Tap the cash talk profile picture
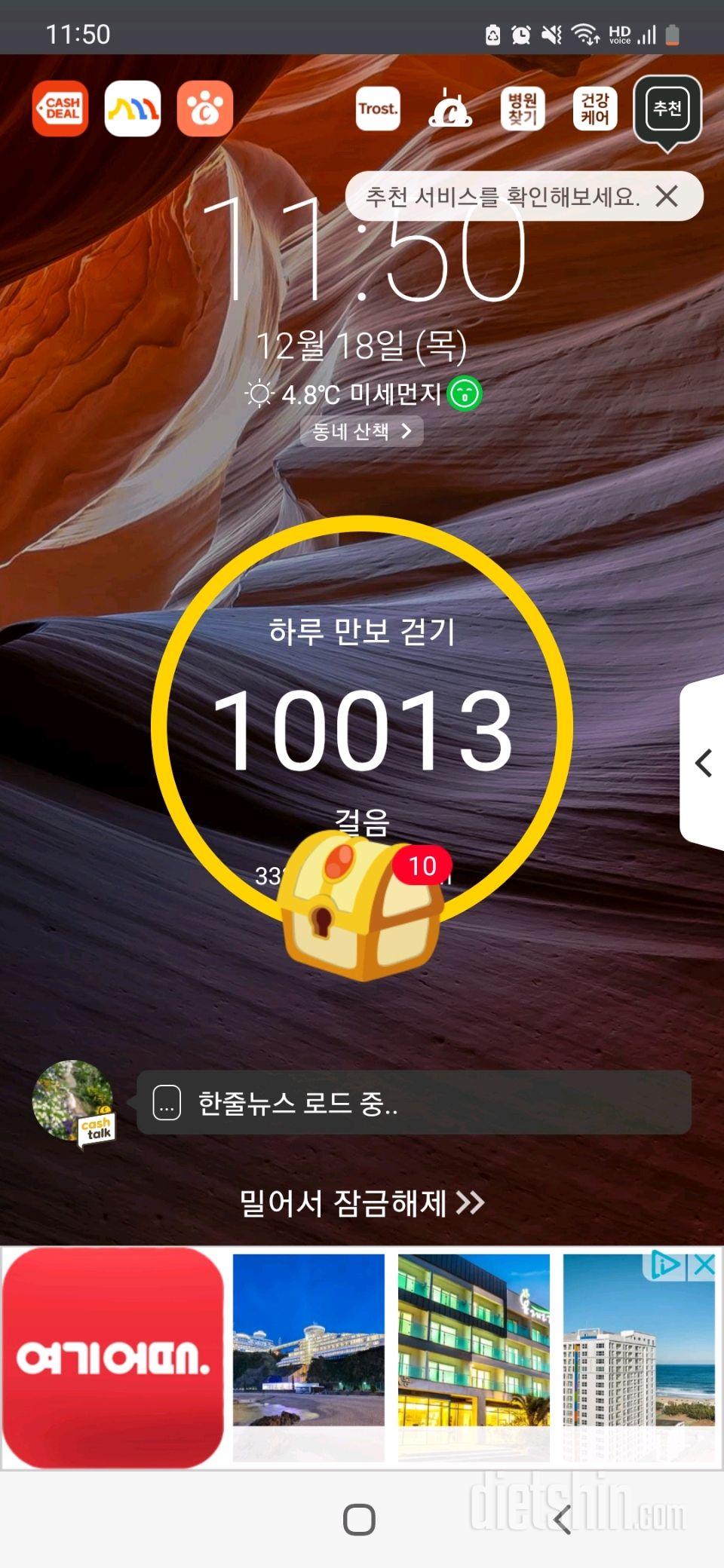This screenshot has width=724, height=1568. pyautogui.click(x=72, y=1101)
